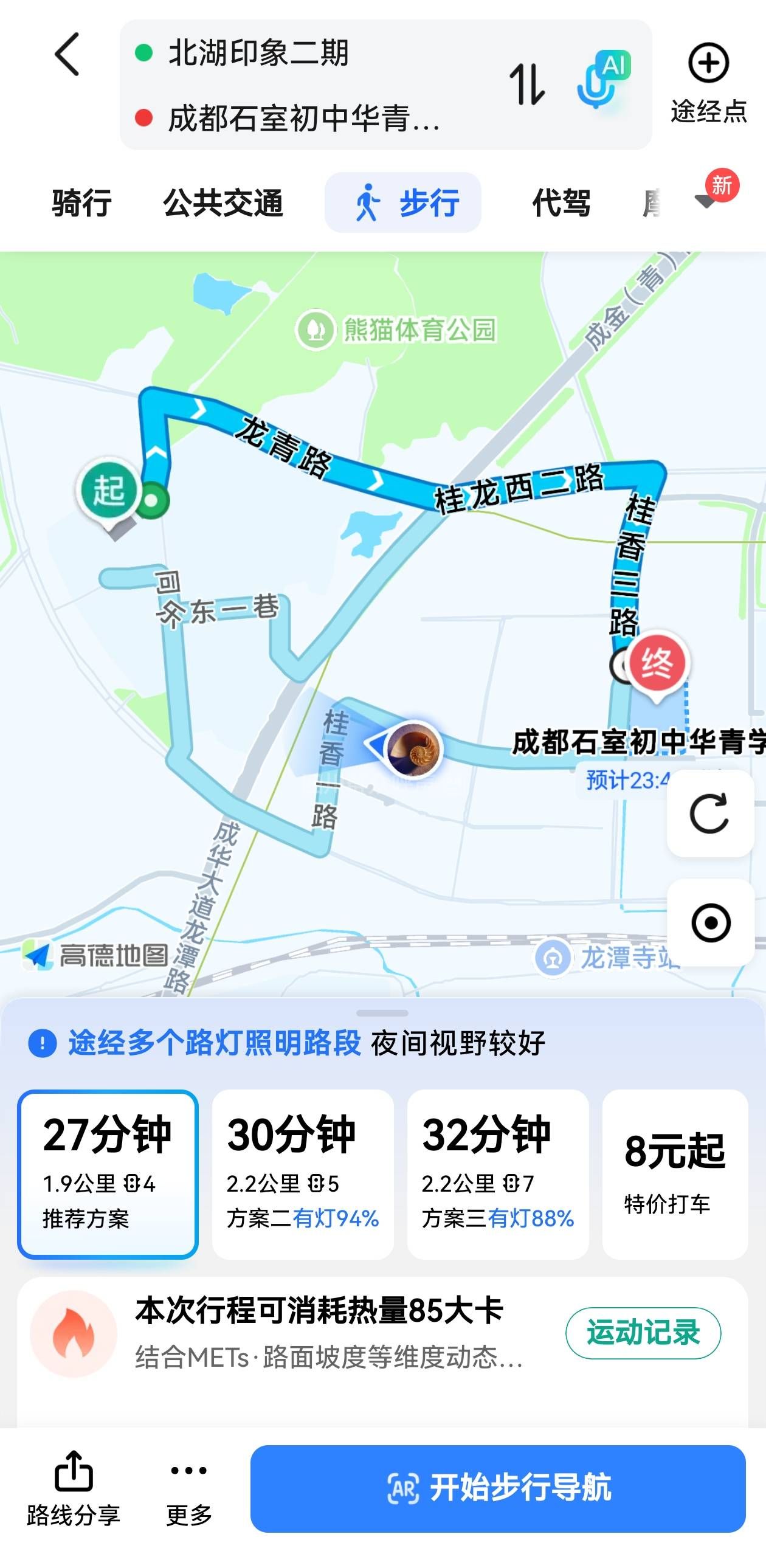Start walking navigation 开始步行导航
This screenshot has height=1568, width=766.
point(498,1488)
